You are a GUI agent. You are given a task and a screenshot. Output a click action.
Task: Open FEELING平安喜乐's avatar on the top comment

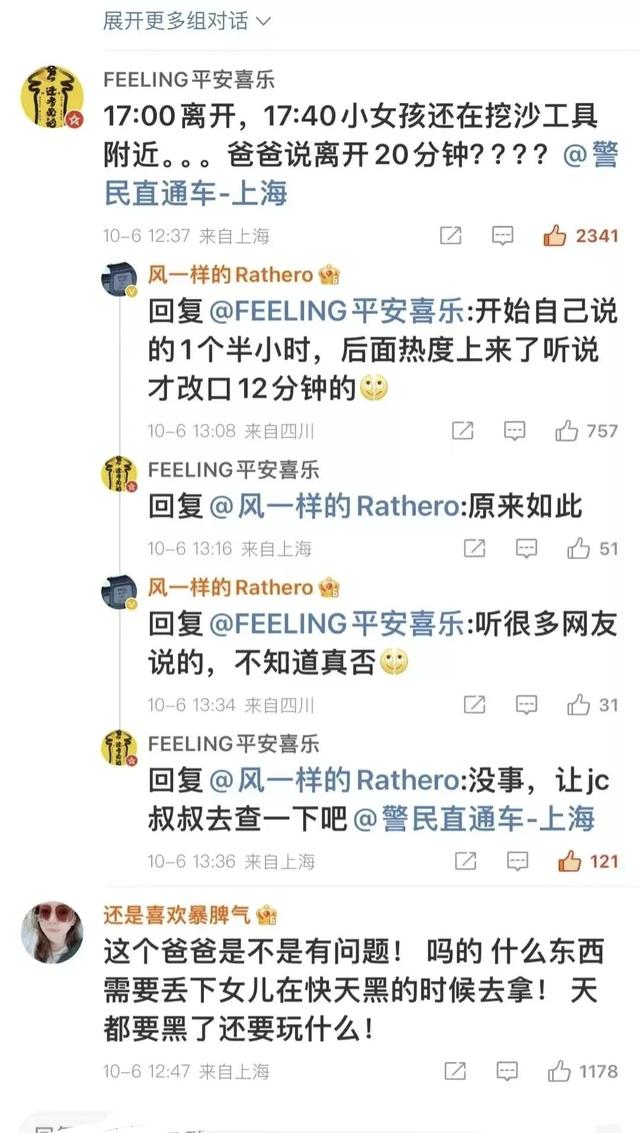coord(52,100)
